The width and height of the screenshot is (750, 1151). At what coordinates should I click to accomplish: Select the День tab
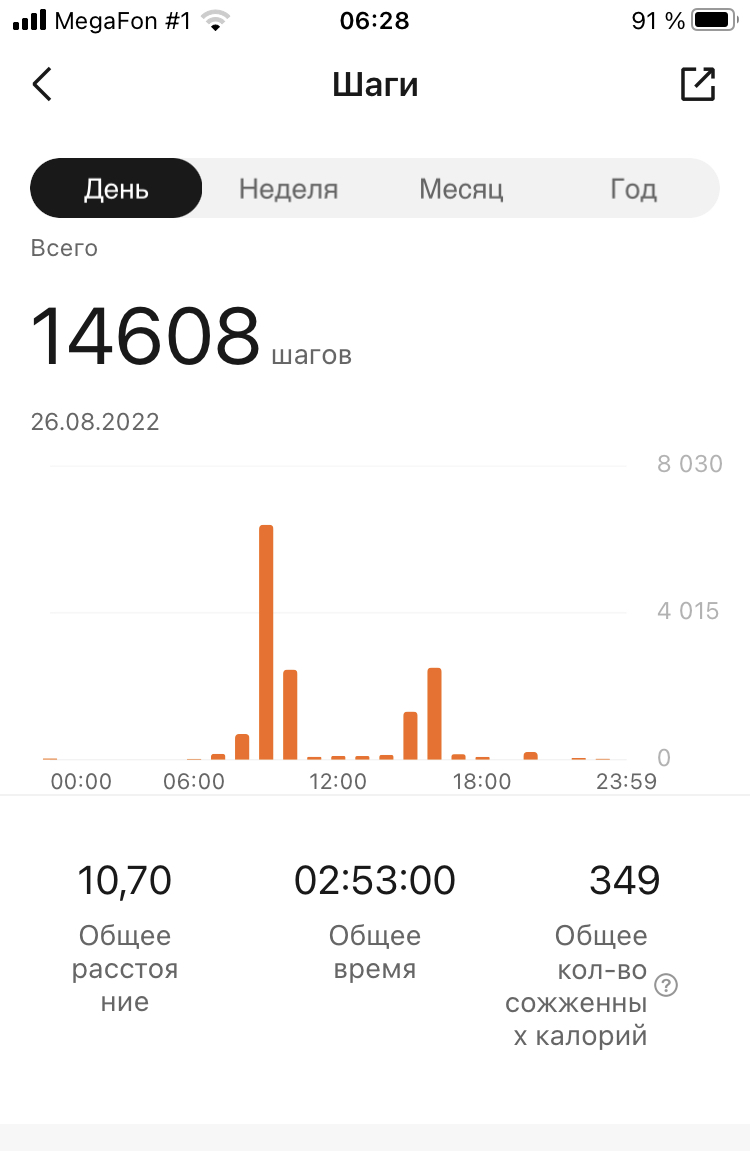click(x=116, y=189)
